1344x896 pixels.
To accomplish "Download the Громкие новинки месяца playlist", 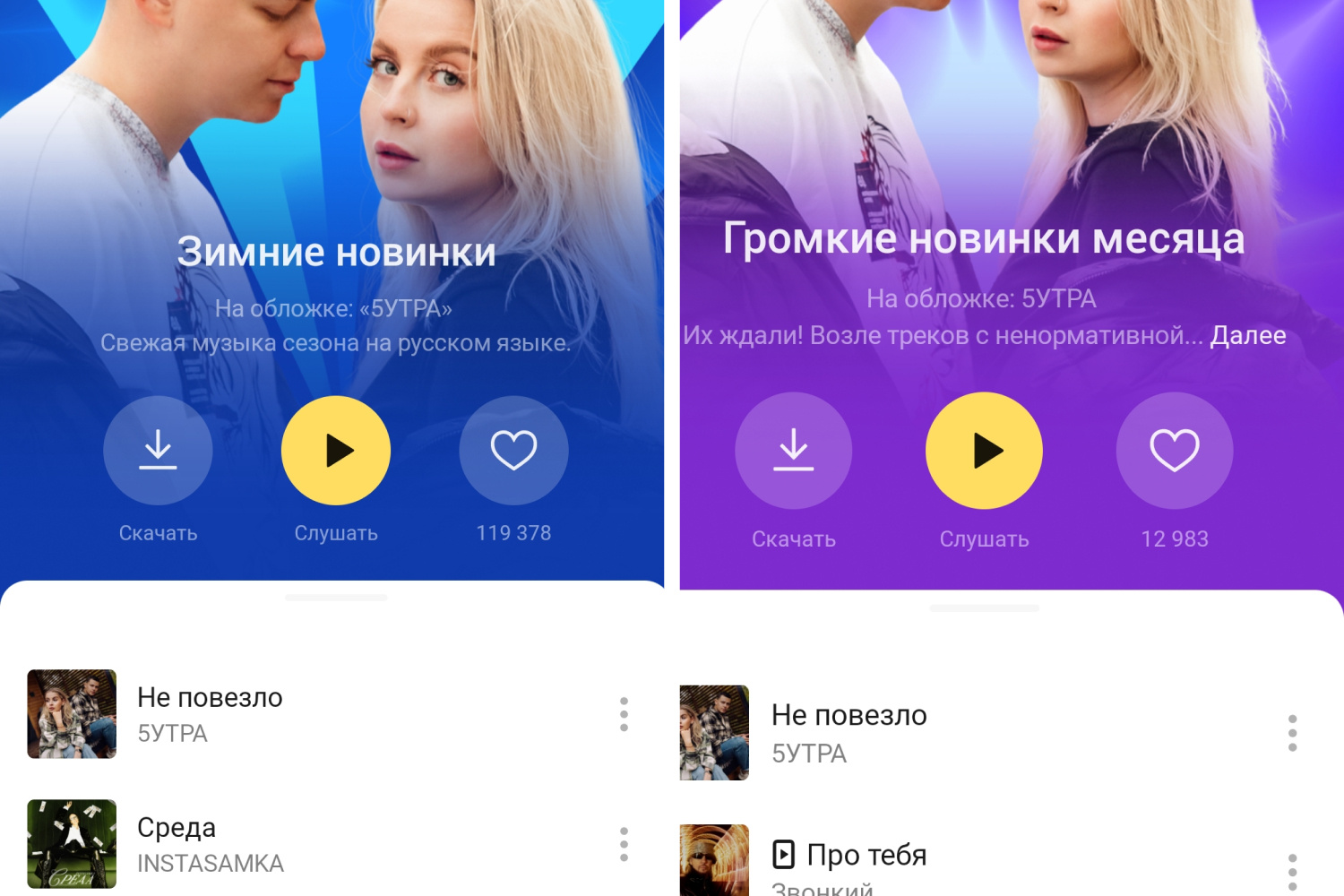I will pos(793,450).
